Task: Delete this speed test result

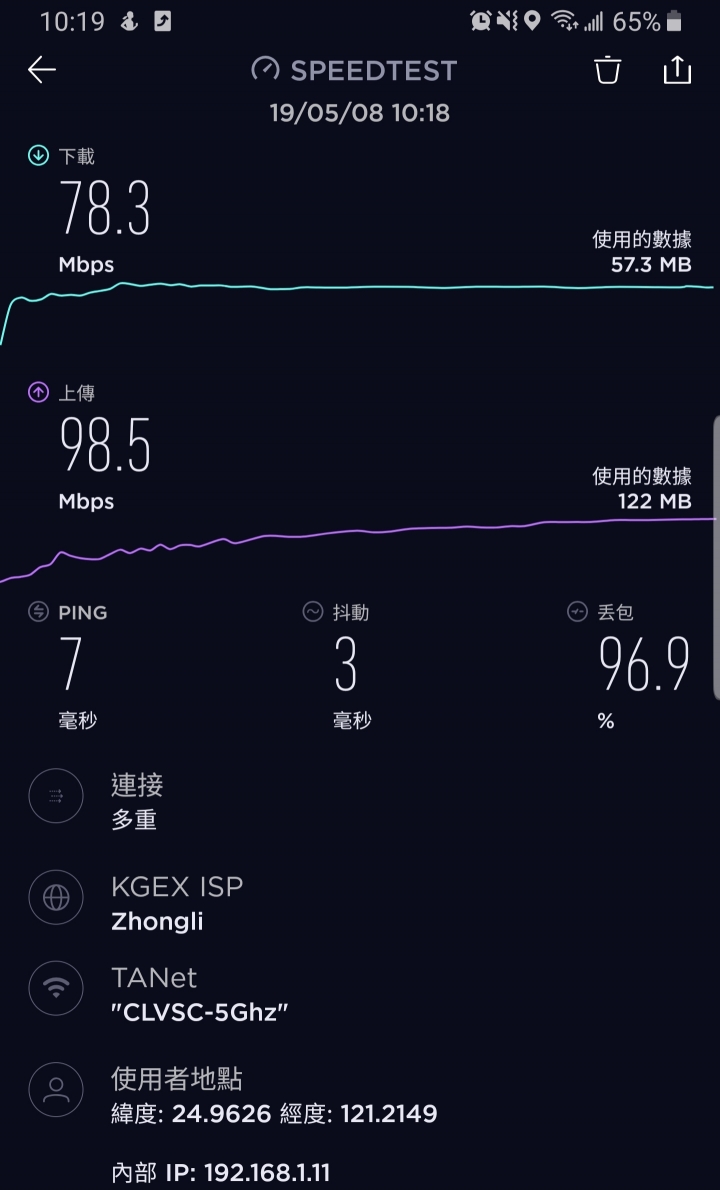Action: click(x=607, y=70)
